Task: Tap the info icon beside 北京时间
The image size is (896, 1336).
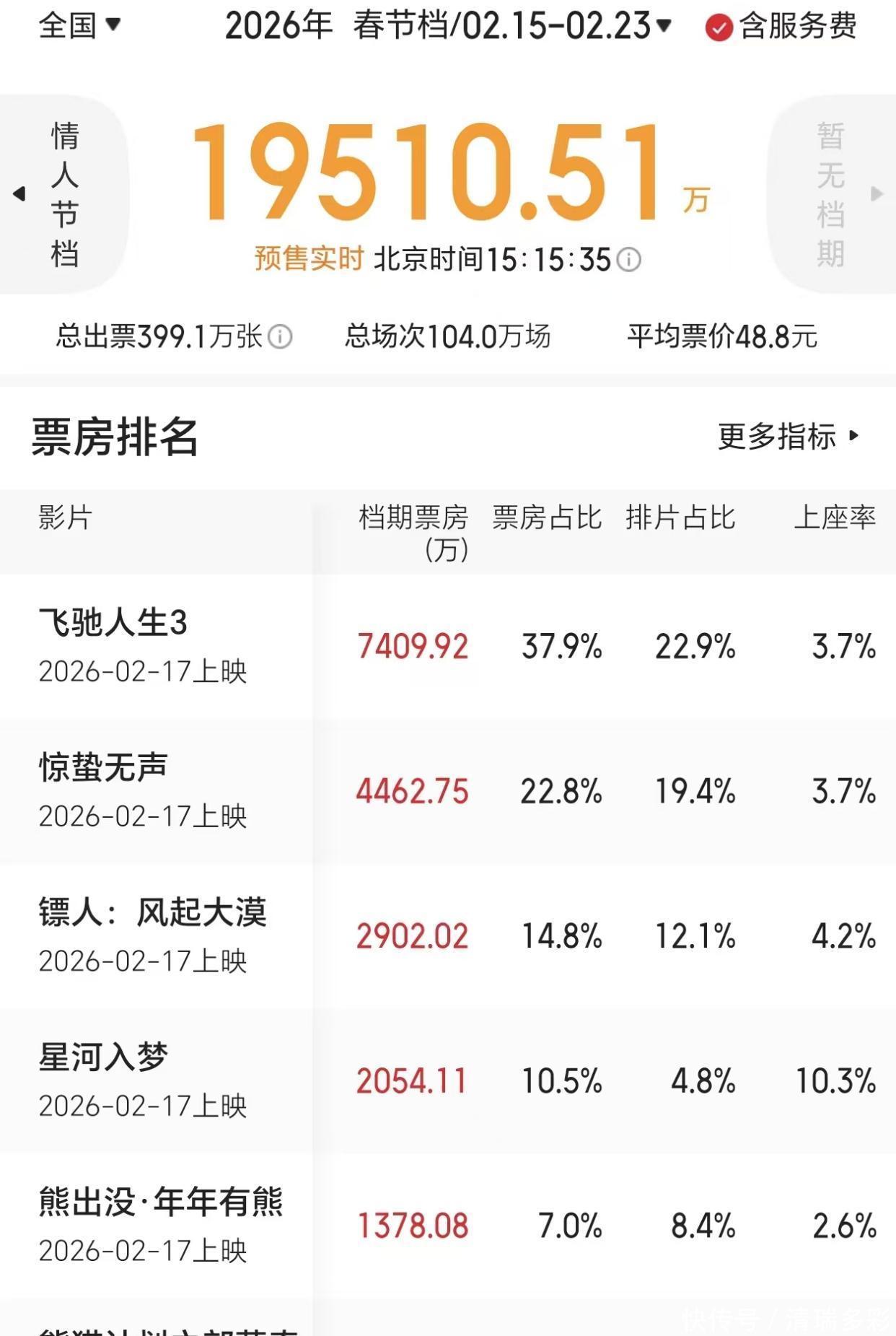Action: (x=629, y=260)
